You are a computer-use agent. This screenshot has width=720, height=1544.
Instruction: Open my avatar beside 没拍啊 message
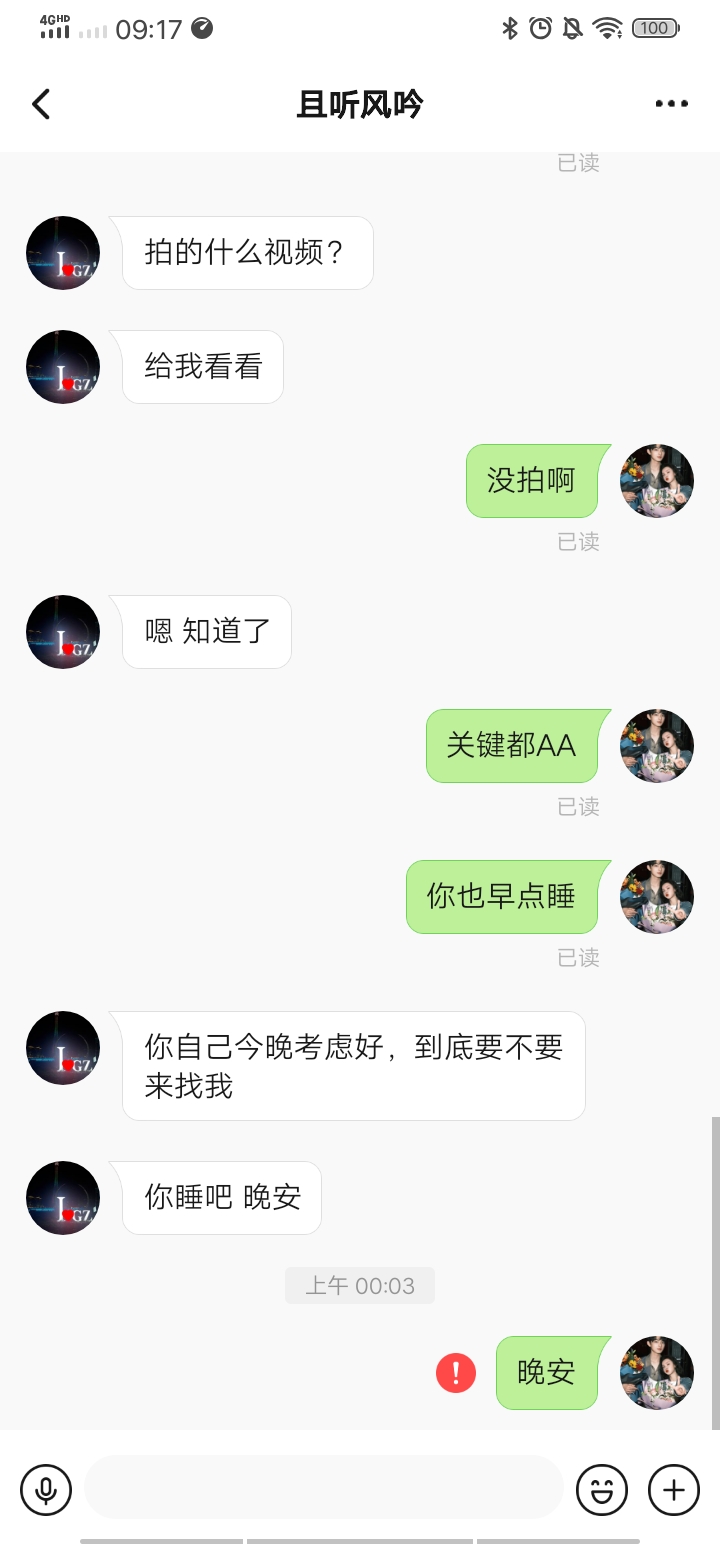point(657,481)
